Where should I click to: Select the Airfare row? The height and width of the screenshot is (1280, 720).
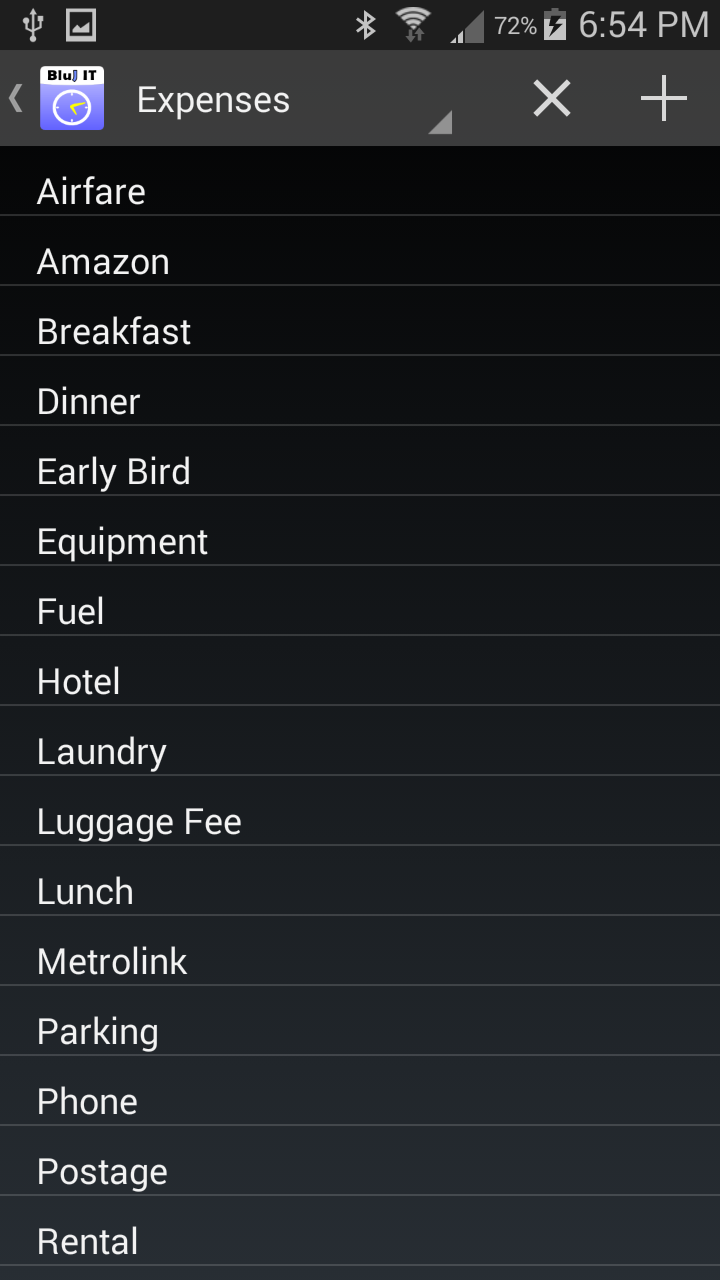pyautogui.click(x=360, y=191)
